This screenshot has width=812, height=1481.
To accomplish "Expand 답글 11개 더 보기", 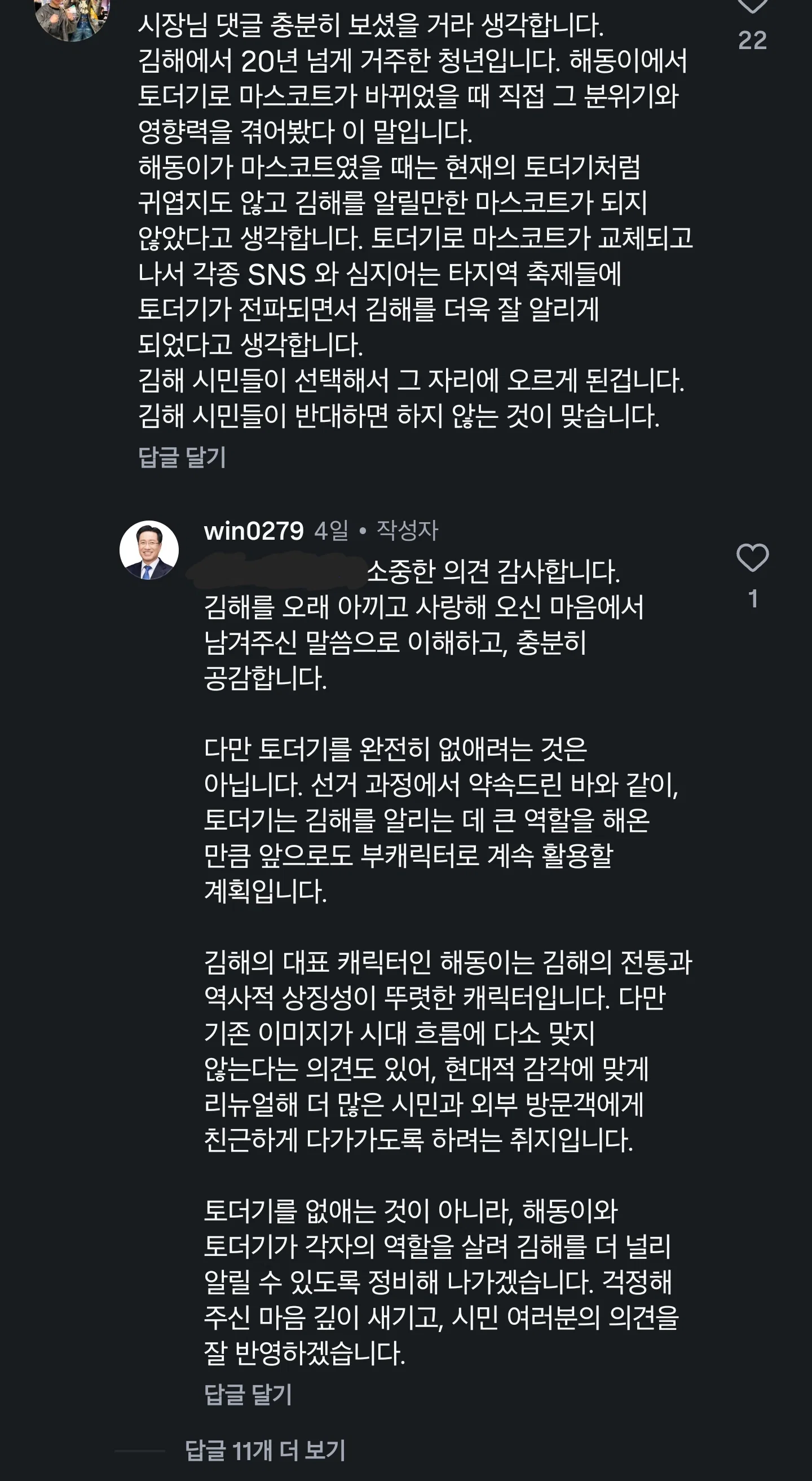I will 265,1451.
